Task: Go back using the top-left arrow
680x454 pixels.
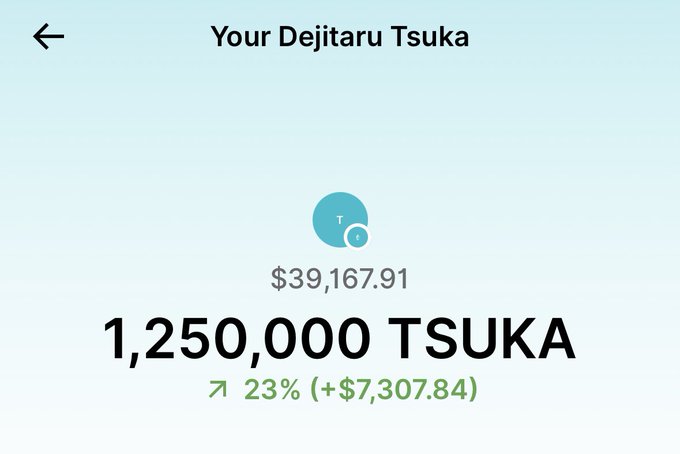Action: coord(49,36)
